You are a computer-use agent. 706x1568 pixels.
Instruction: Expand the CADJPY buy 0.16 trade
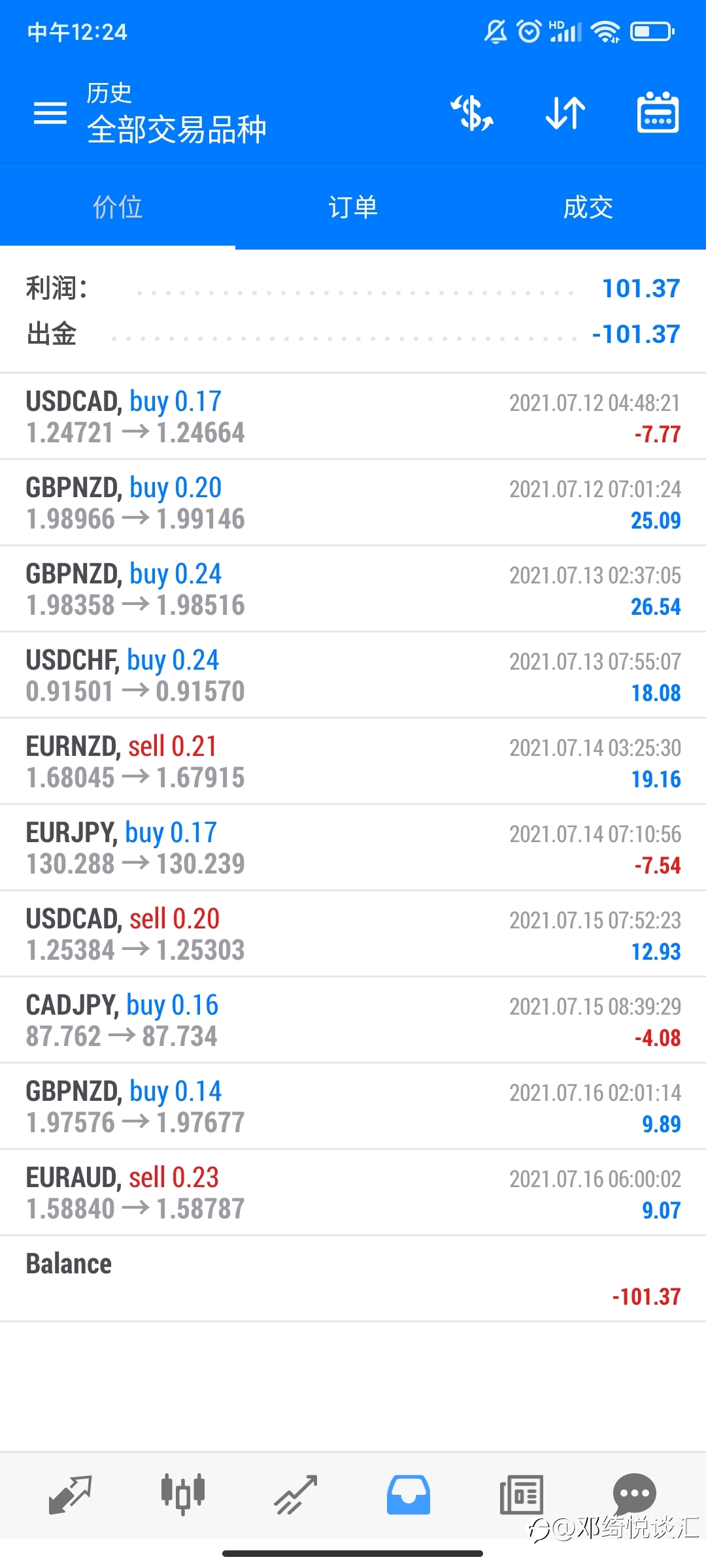point(353,1021)
